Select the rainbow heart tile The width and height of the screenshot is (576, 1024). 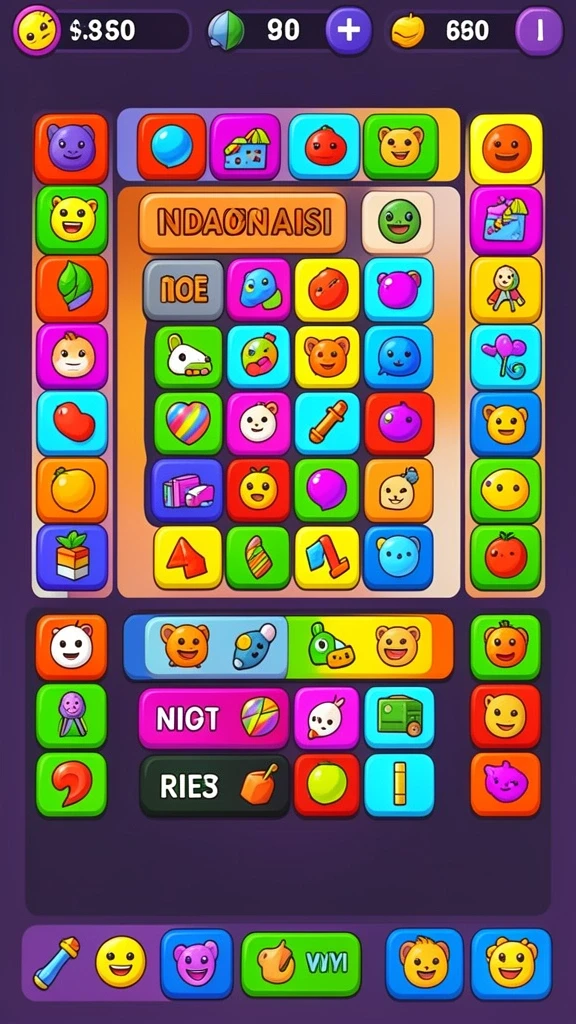click(x=188, y=423)
